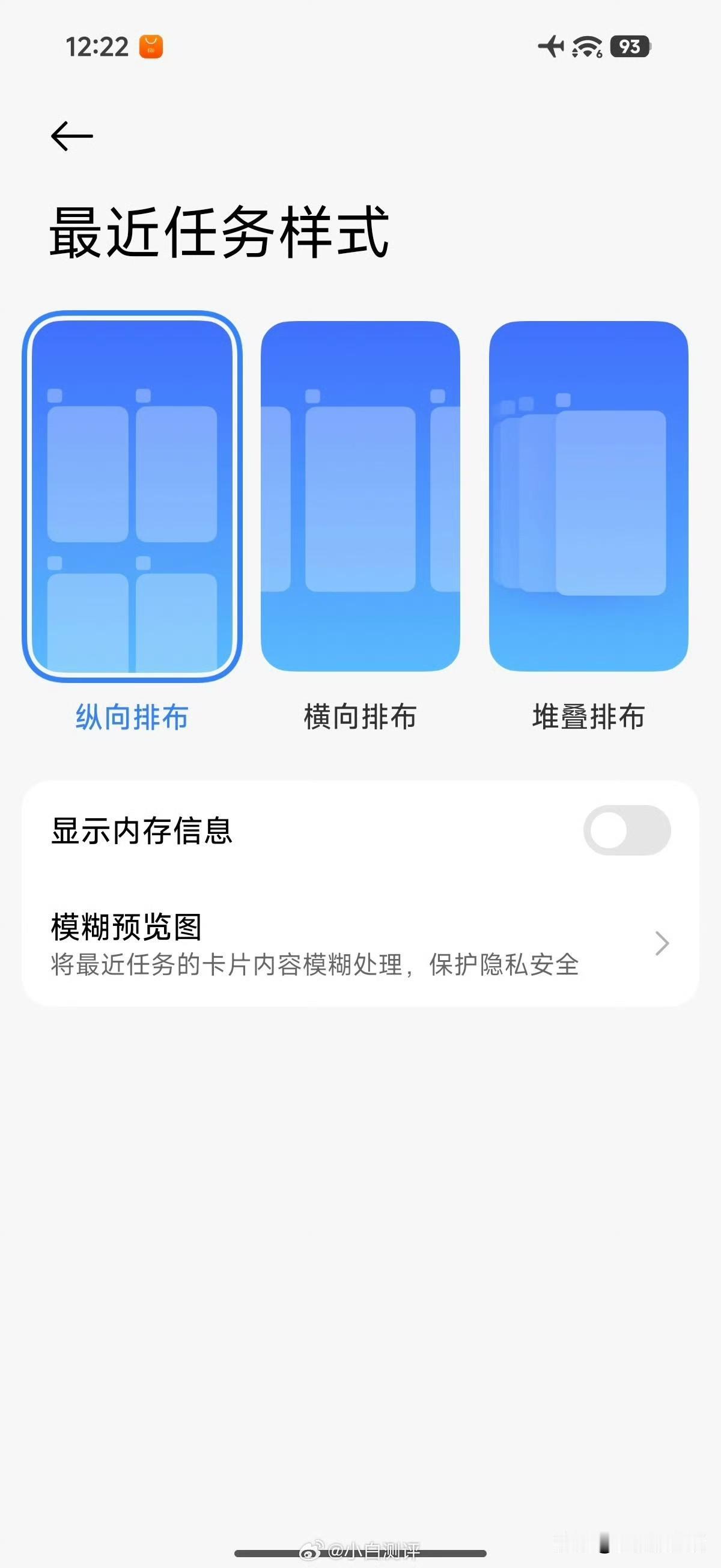The image size is (721, 1568).
Task: Open the orange app store icon in status bar
Action: [150, 45]
